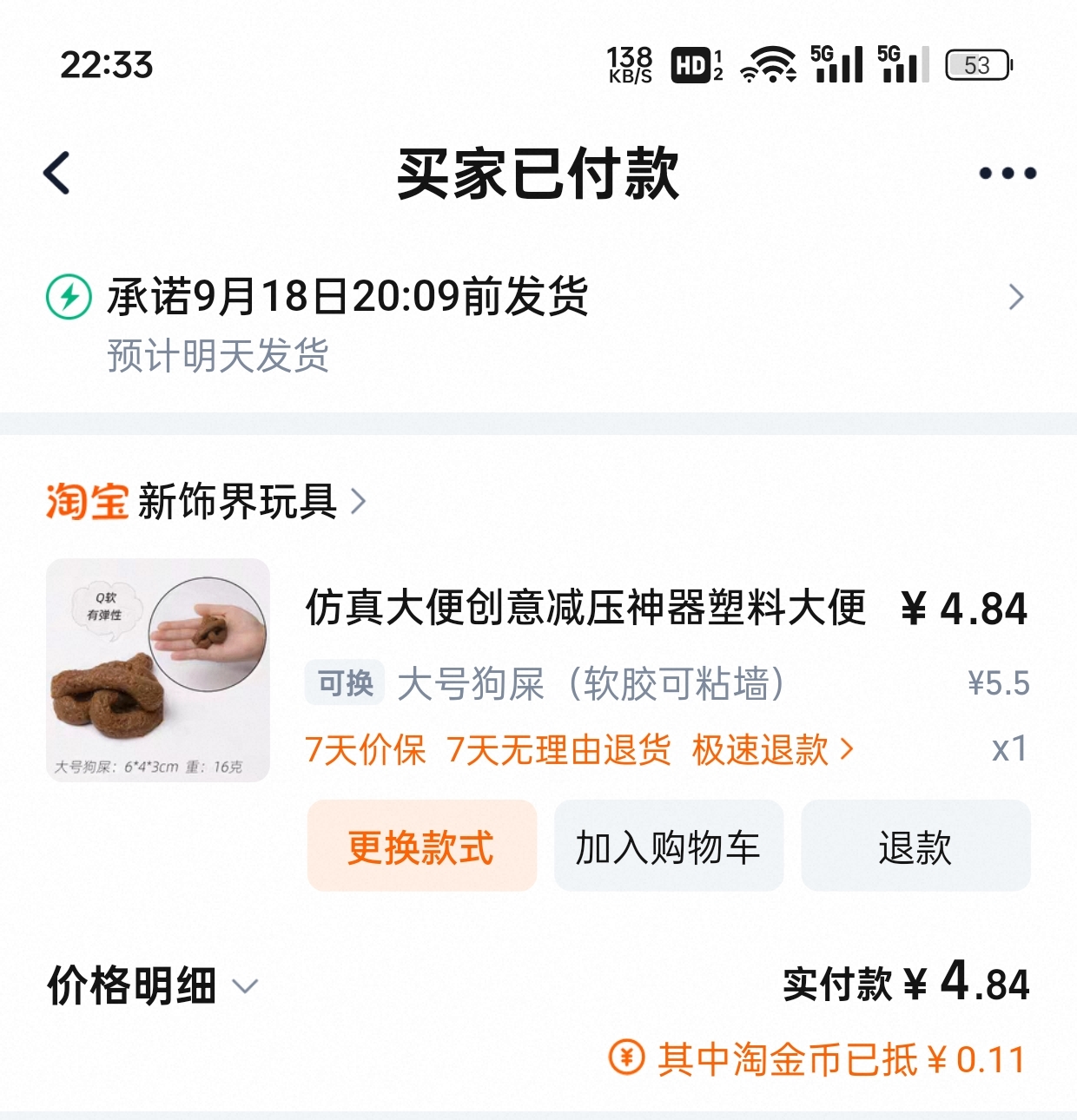Screen dimensions: 1077x1120
Task: Add the item via 加入购物车
Action: (668, 847)
